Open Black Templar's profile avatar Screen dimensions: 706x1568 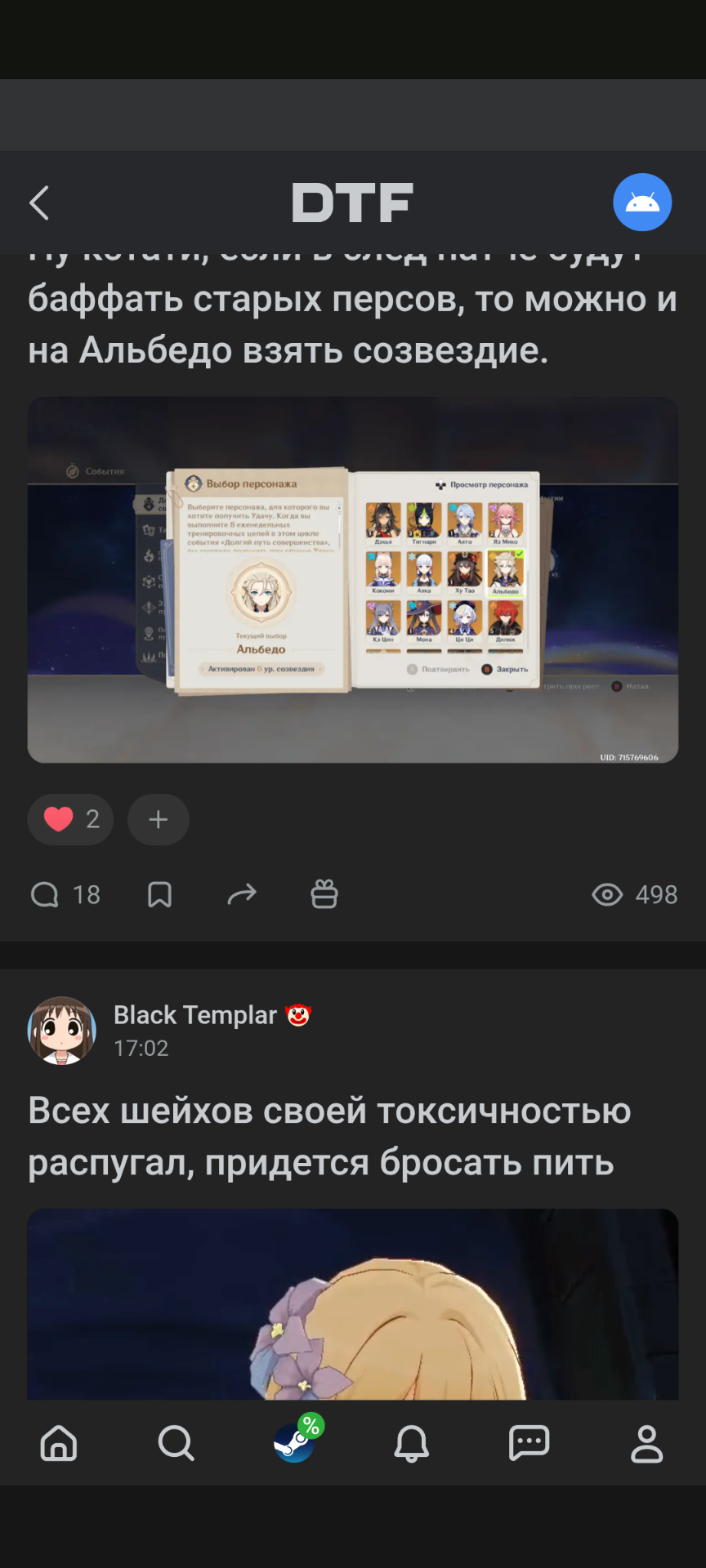tap(62, 1031)
